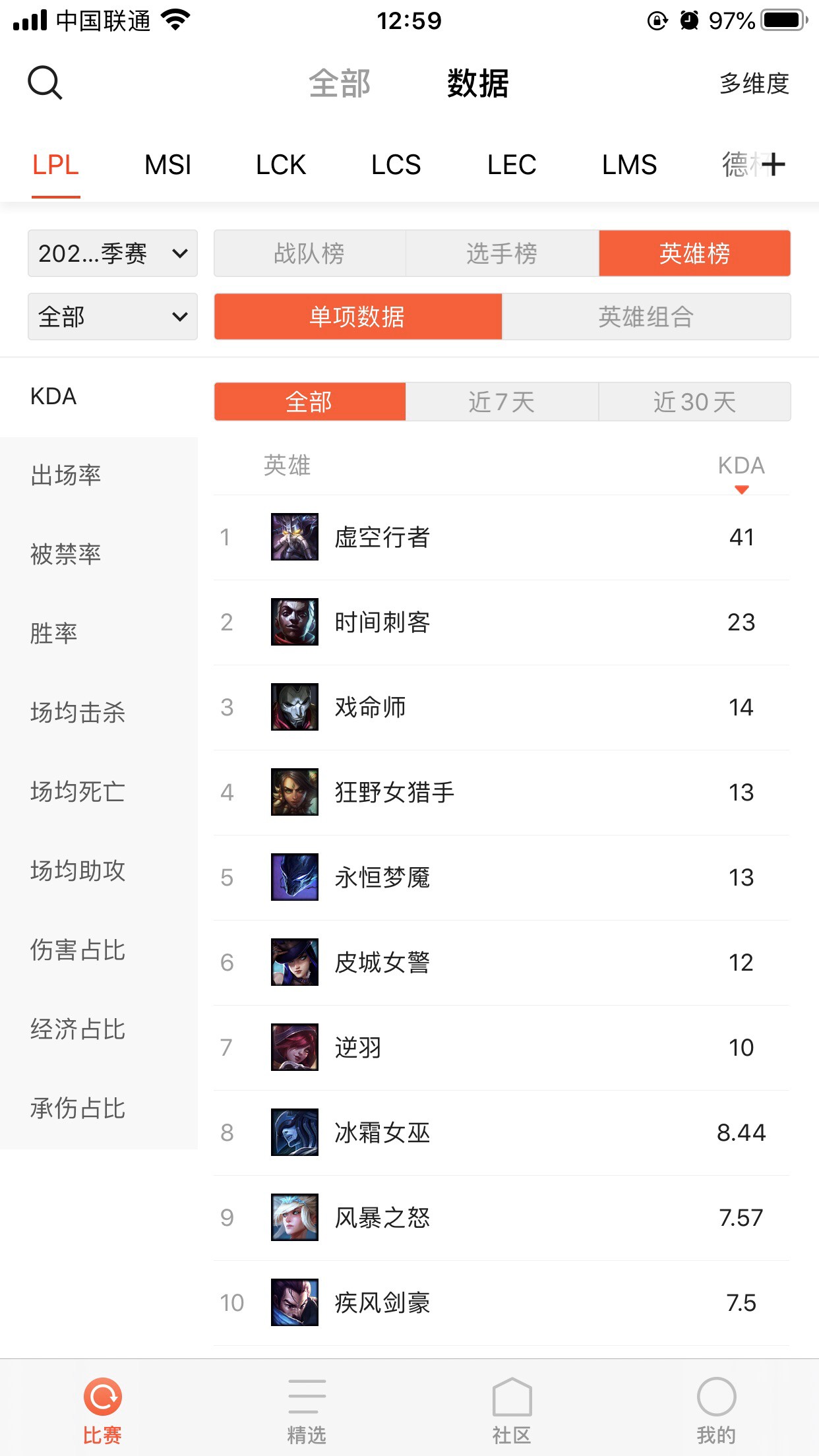Viewport: 819px width, 1456px height.
Task: Select 胜率 in the stat list
Action: pyautogui.click(x=54, y=634)
